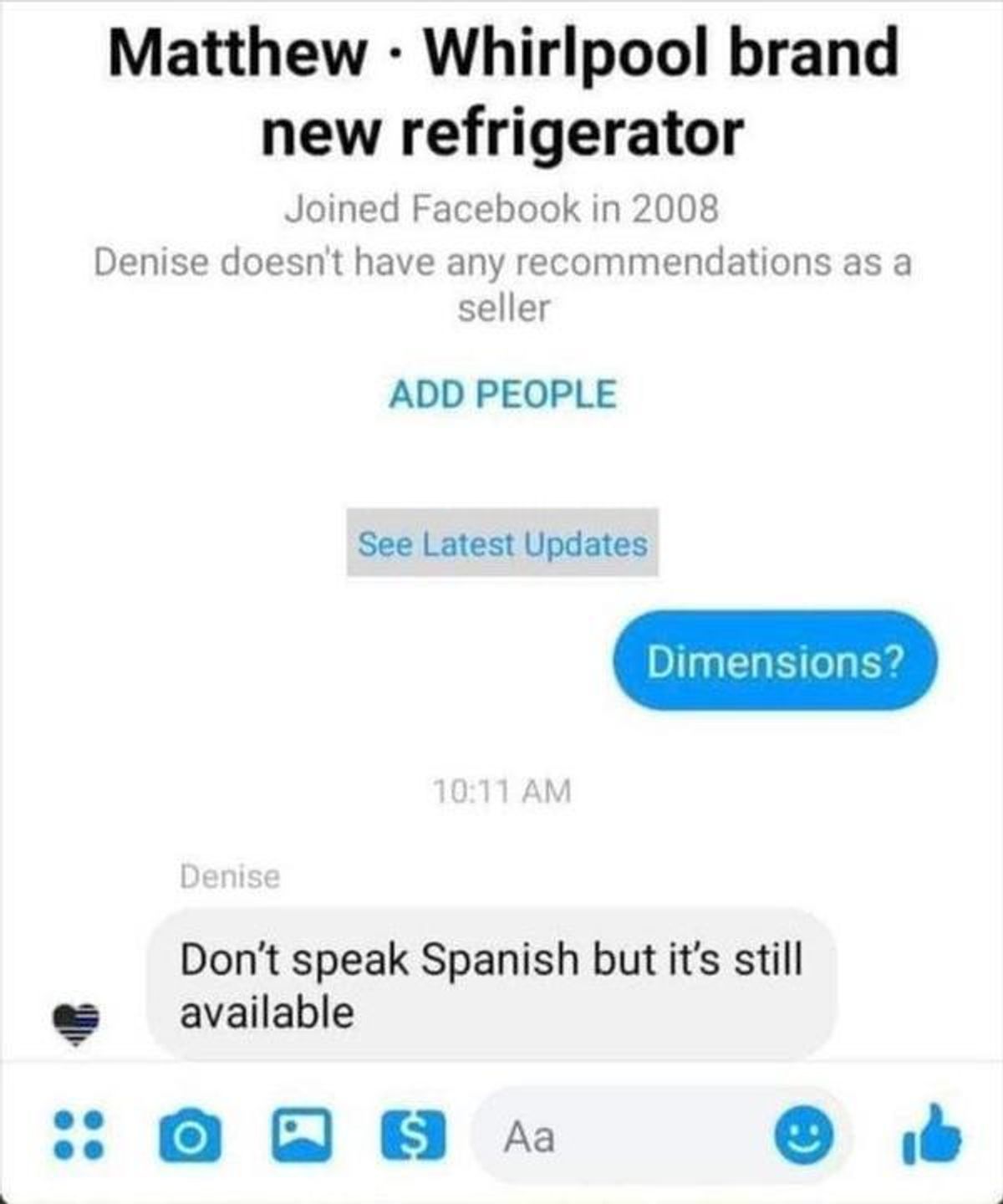Image resolution: width=1003 pixels, height=1204 pixels.
Task: Open the camera to take a photo
Action: (191, 1136)
